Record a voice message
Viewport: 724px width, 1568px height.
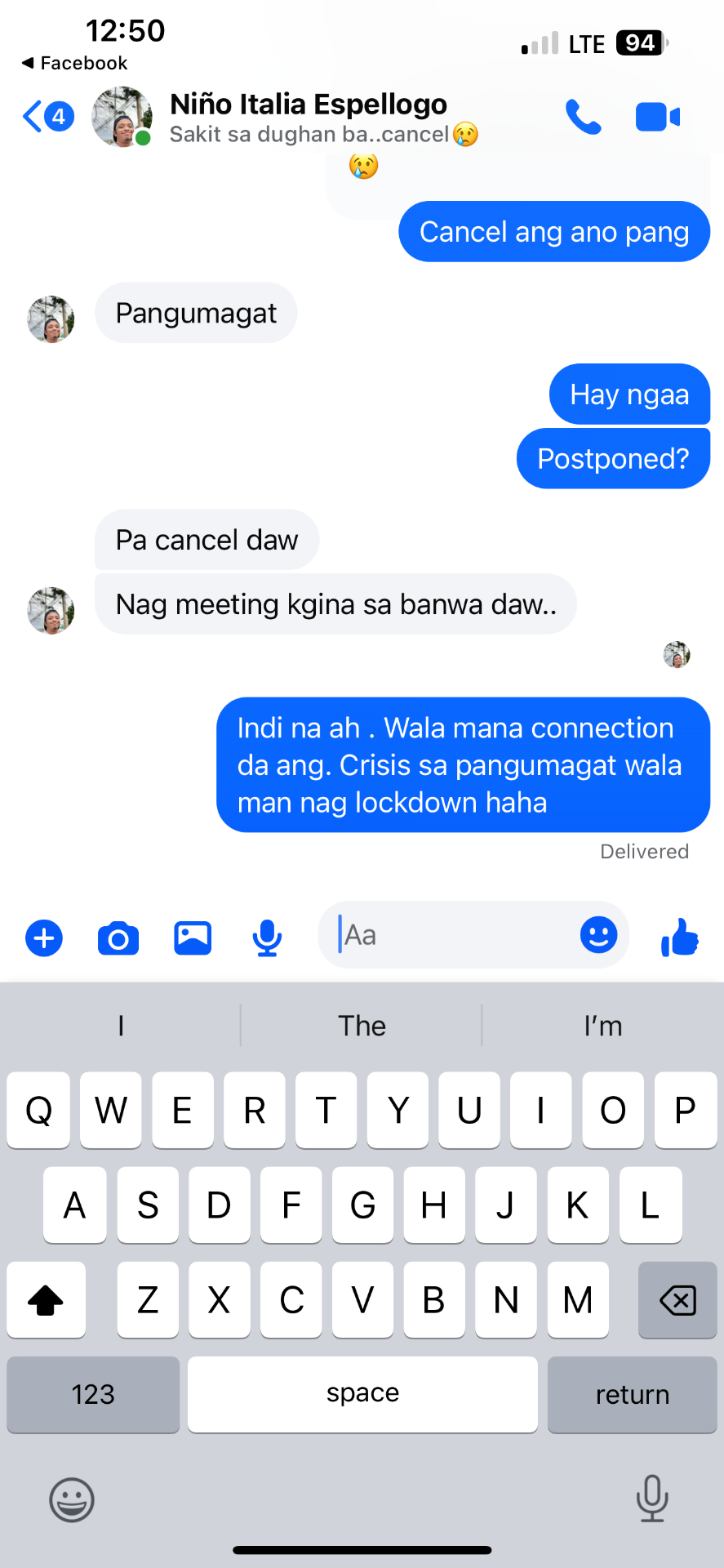coord(267,938)
